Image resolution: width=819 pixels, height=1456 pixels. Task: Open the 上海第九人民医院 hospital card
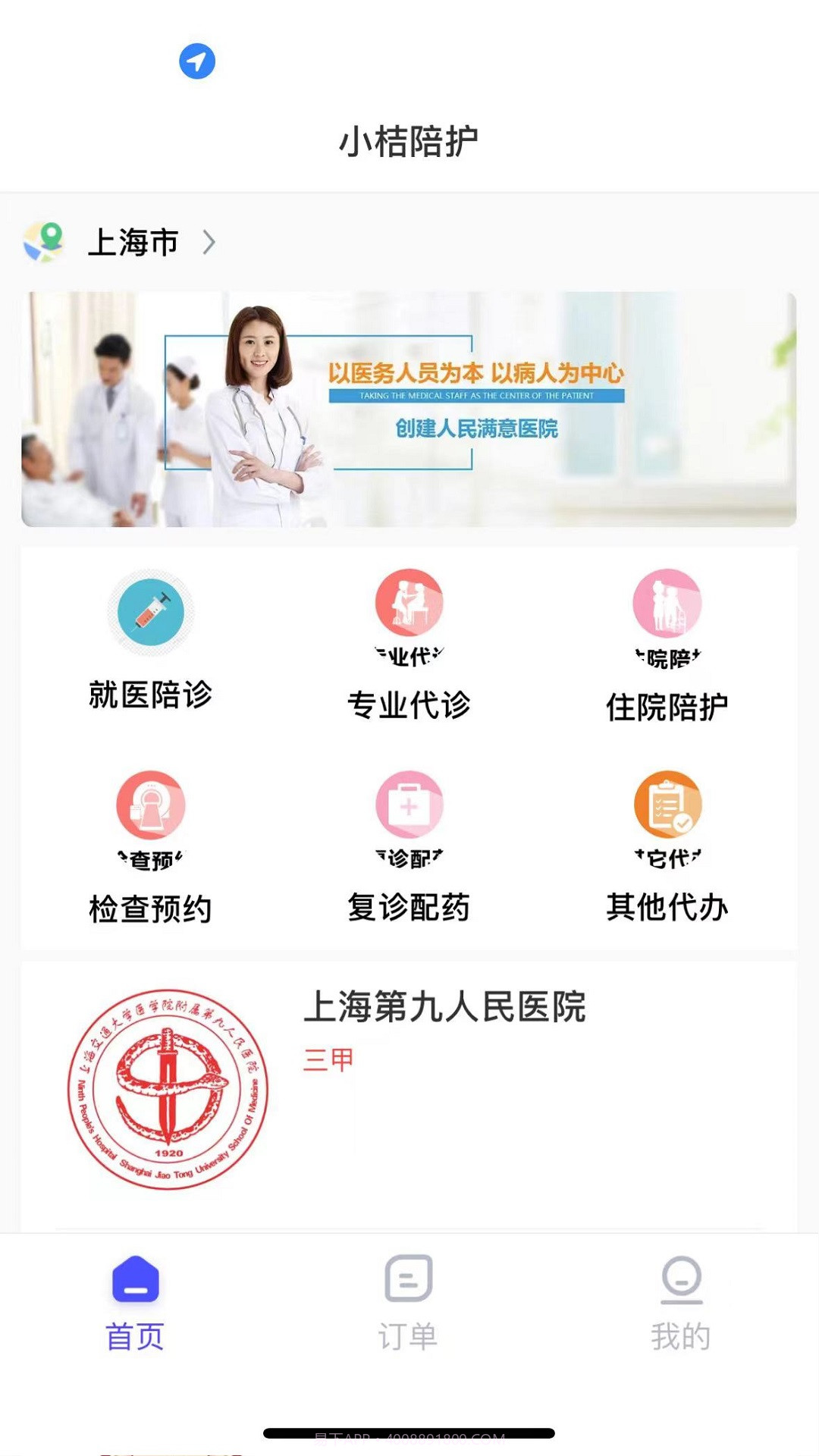click(x=409, y=1084)
